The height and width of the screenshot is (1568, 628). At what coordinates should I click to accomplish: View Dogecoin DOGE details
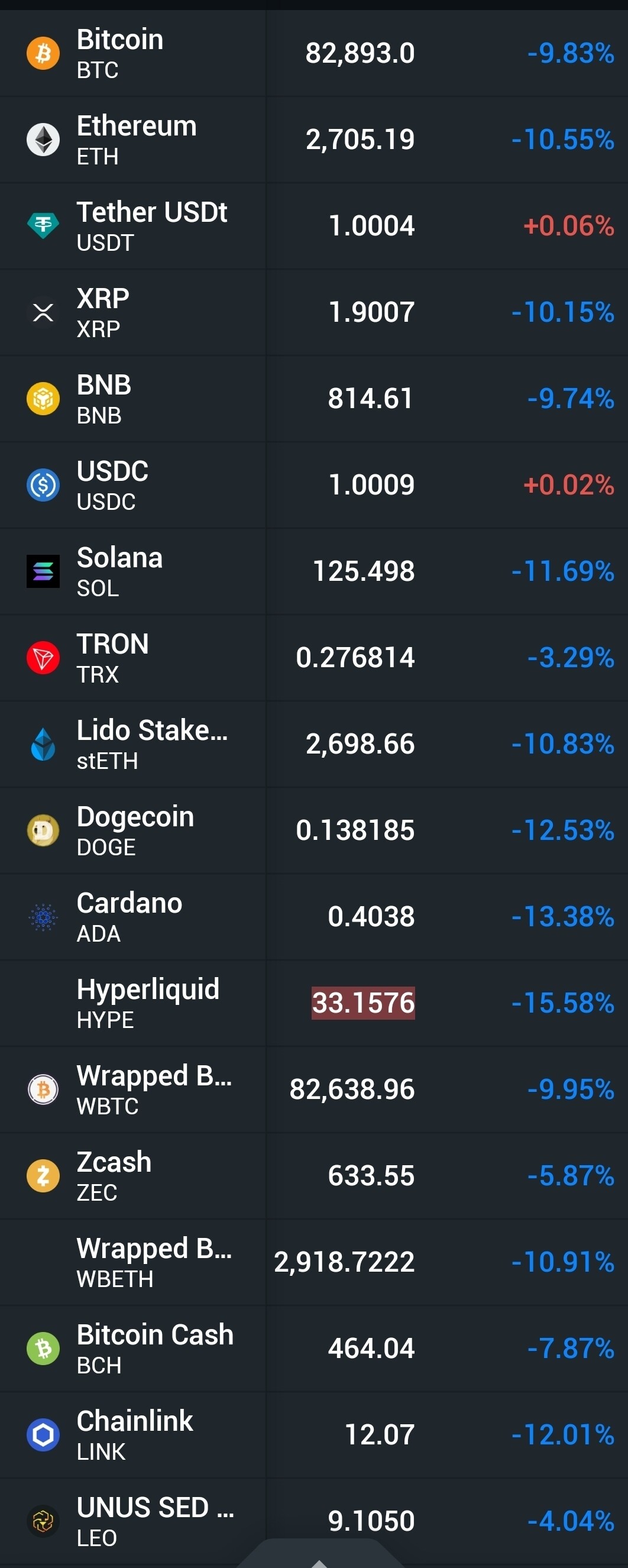pos(135,831)
